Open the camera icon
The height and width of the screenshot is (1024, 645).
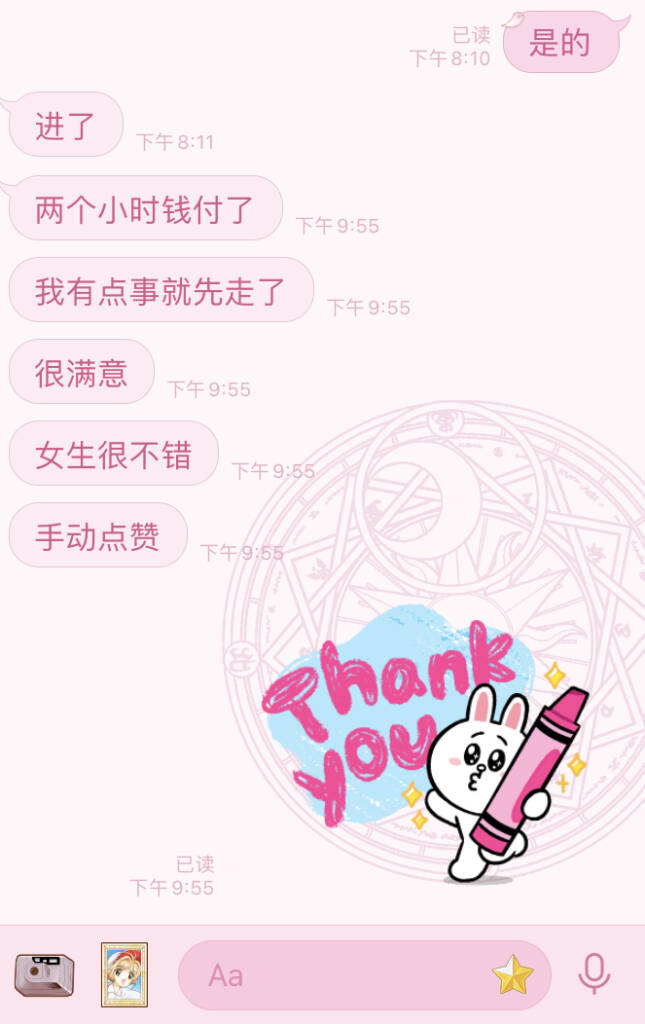[x=44, y=974]
